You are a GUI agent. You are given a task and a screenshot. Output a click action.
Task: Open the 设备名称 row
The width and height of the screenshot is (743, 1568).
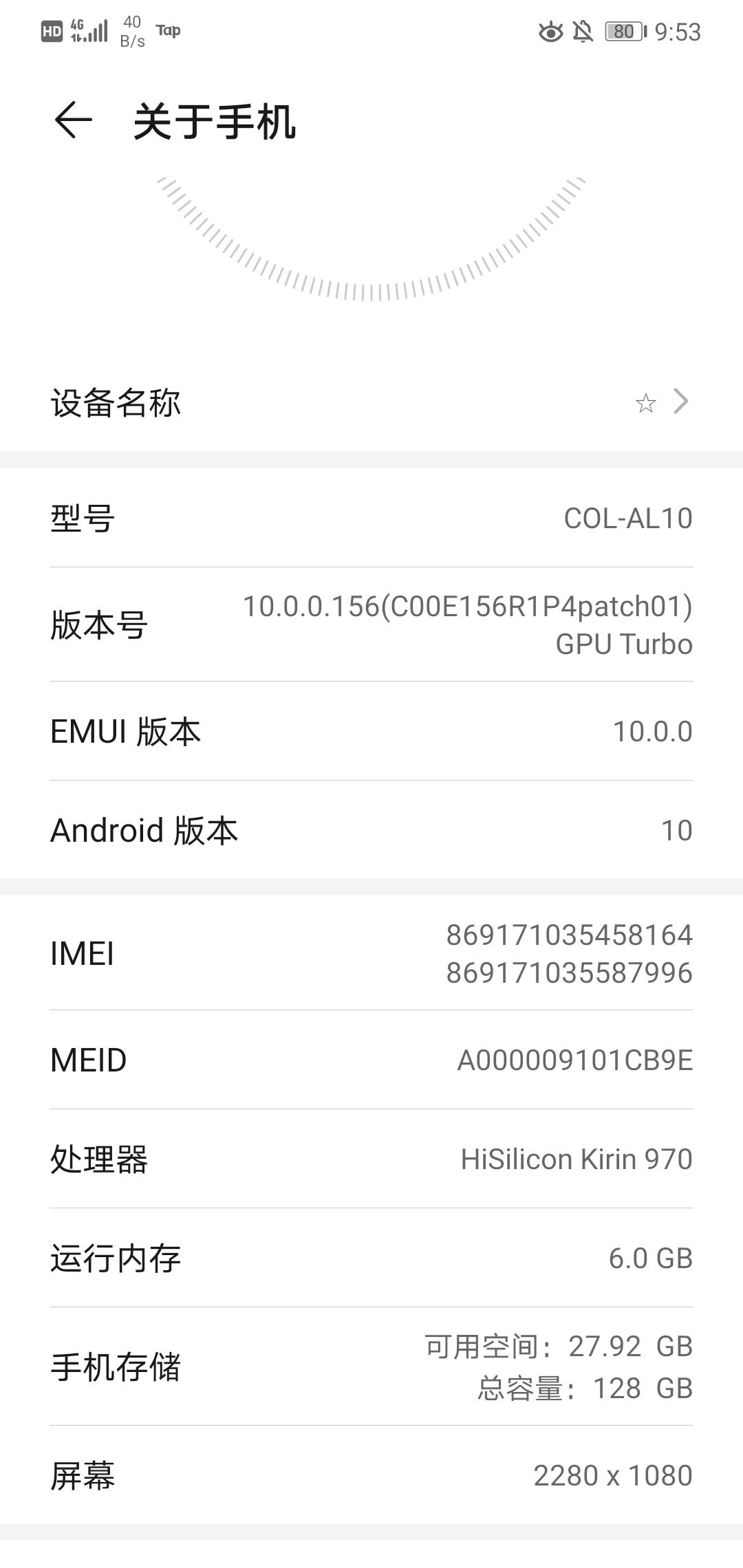tap(370, 402)
